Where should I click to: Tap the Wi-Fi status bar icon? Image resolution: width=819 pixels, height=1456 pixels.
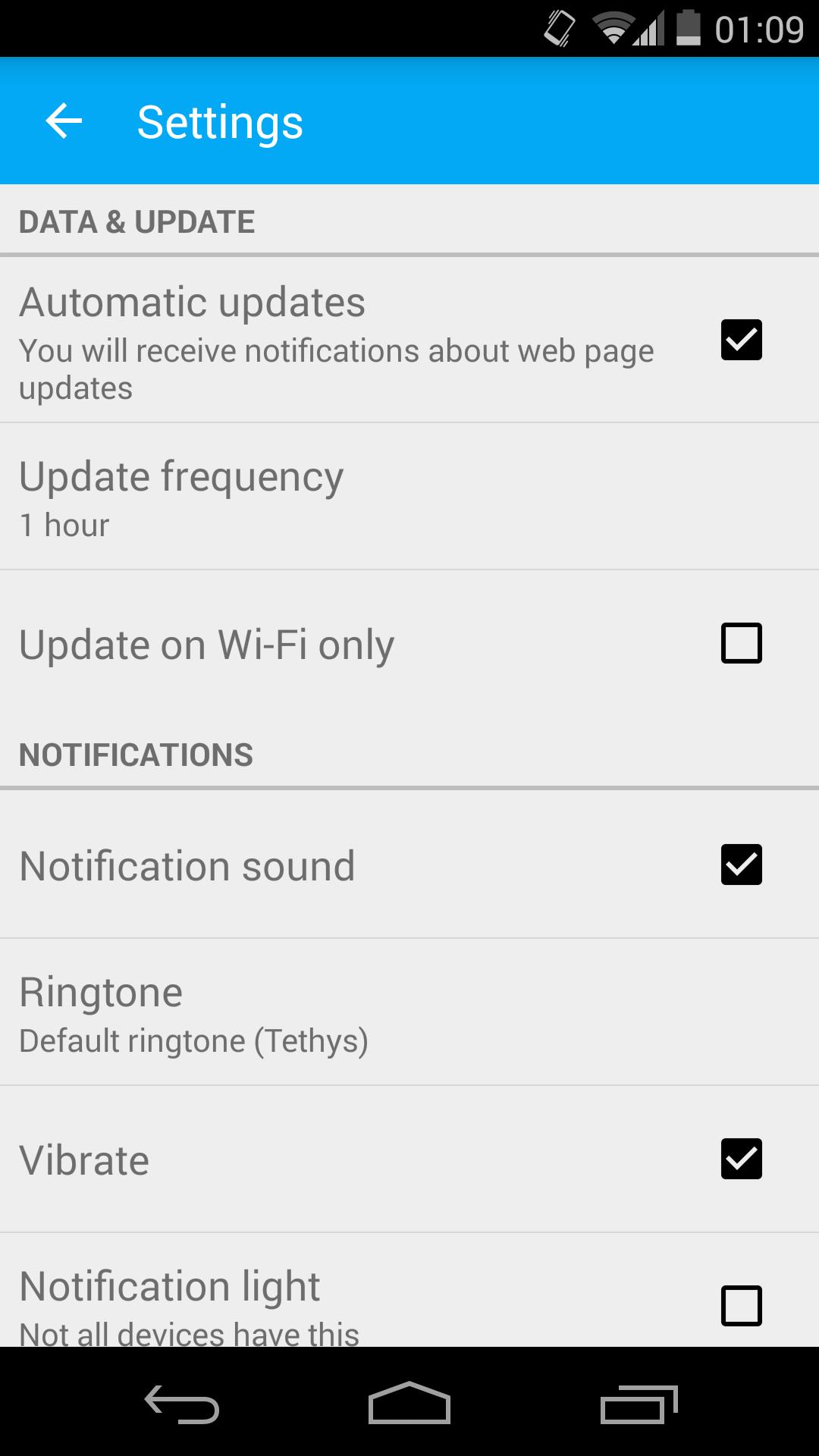(611, 29)
